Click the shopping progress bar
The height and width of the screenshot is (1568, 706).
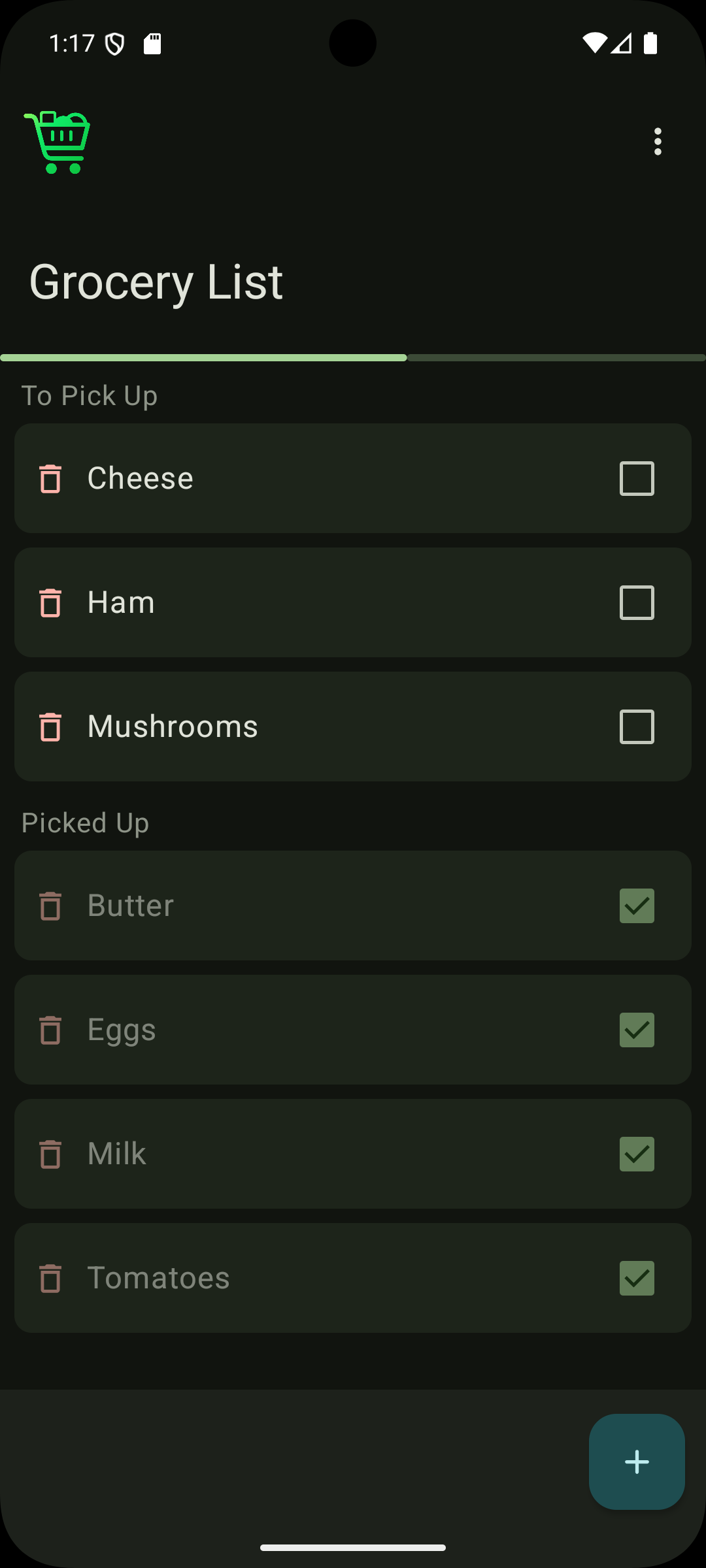[353, 357]
